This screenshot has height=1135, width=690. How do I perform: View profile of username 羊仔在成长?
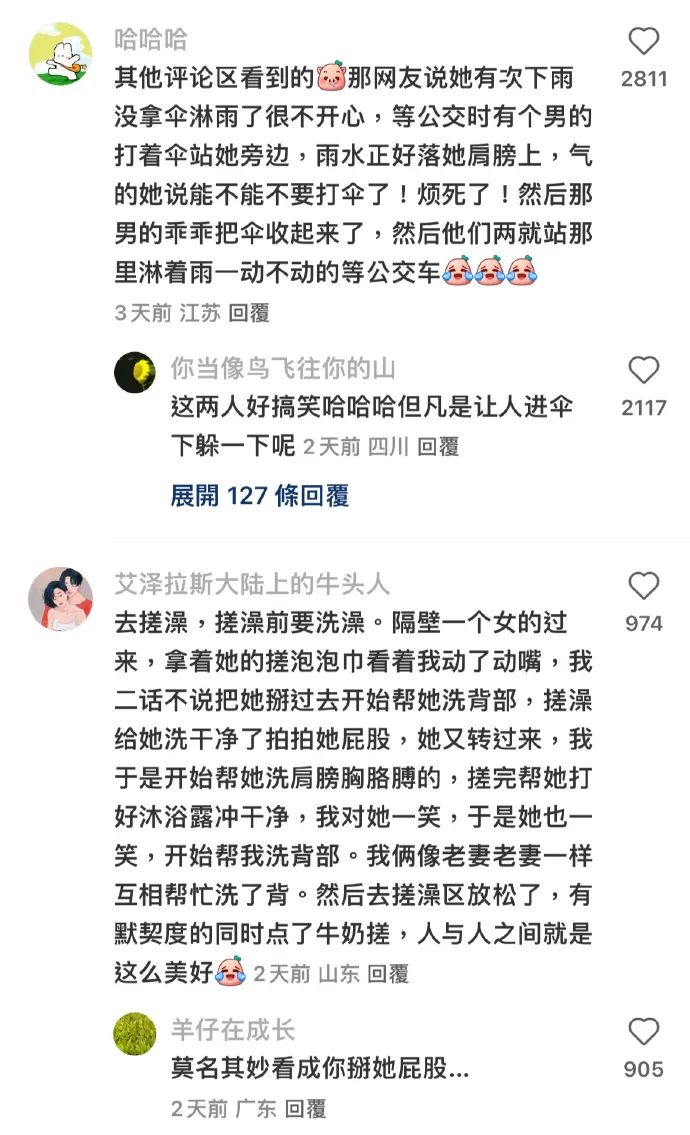pyautogui.click(x=233, y=1030)
